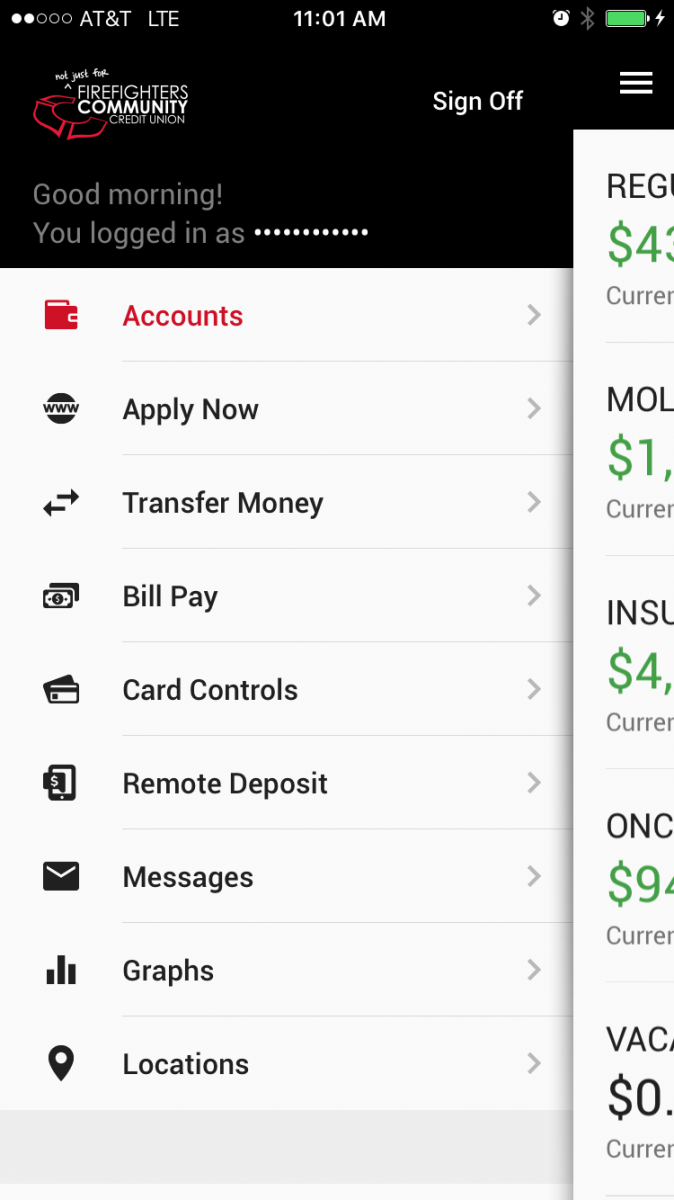
Task: Start a Remote Deposit
Action: tap(287, 783)
